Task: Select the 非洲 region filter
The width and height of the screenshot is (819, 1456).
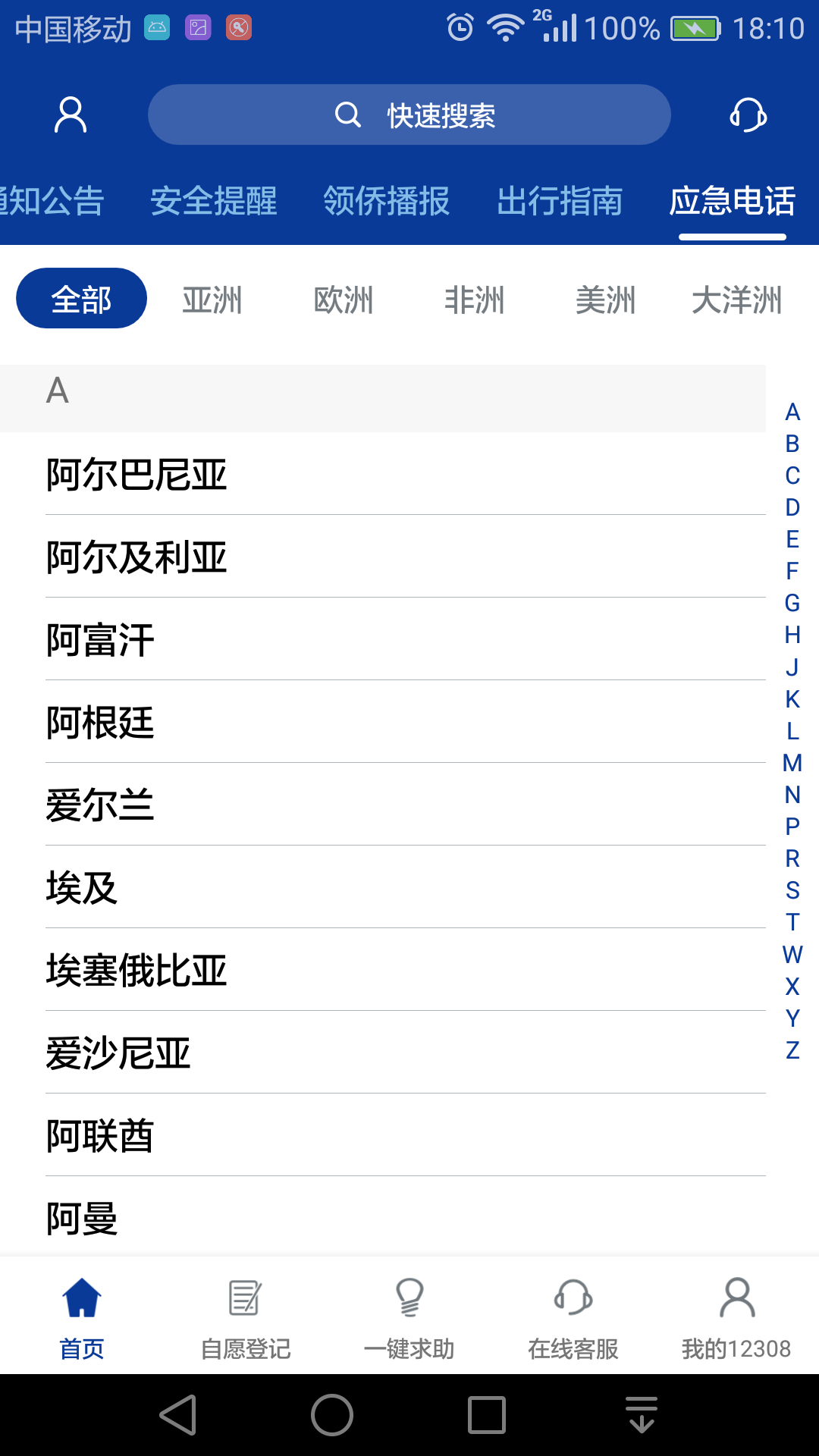Action: [475, 300]
